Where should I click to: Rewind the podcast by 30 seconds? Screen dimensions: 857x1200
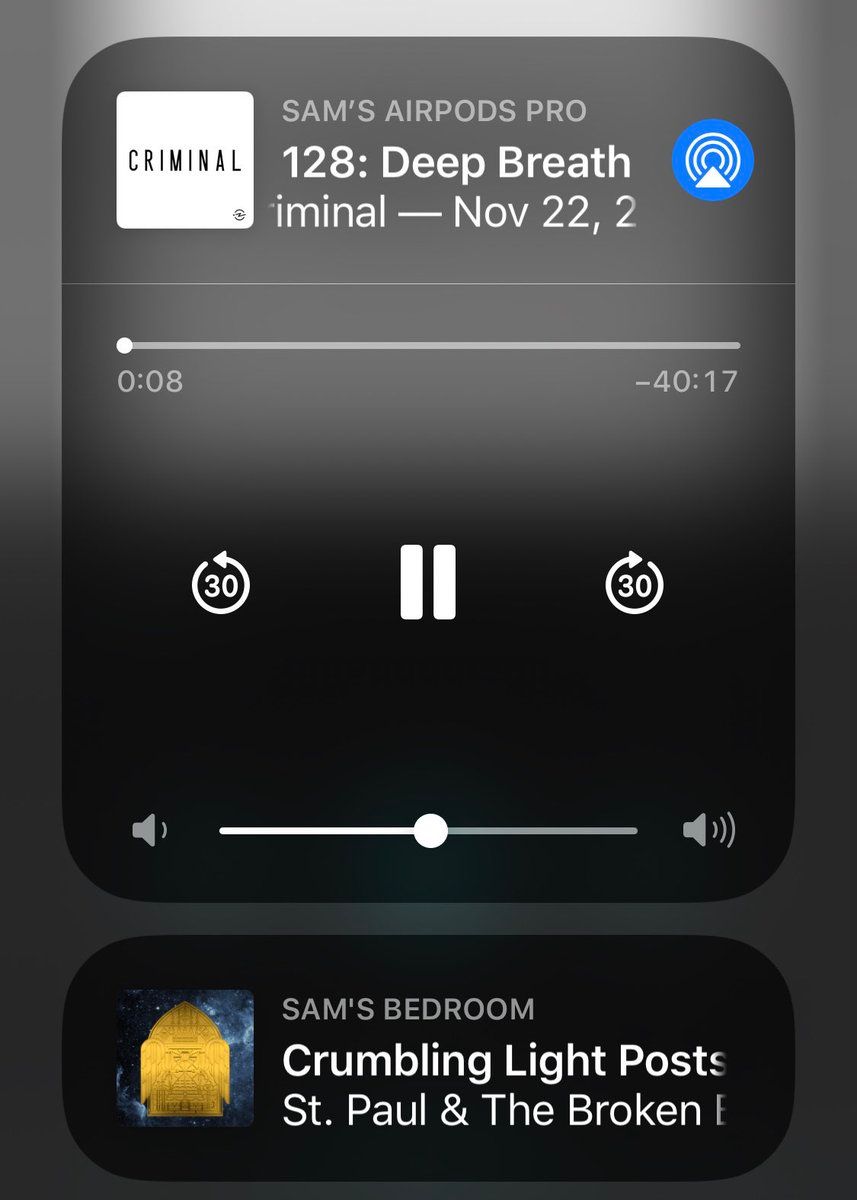[220, 584]
